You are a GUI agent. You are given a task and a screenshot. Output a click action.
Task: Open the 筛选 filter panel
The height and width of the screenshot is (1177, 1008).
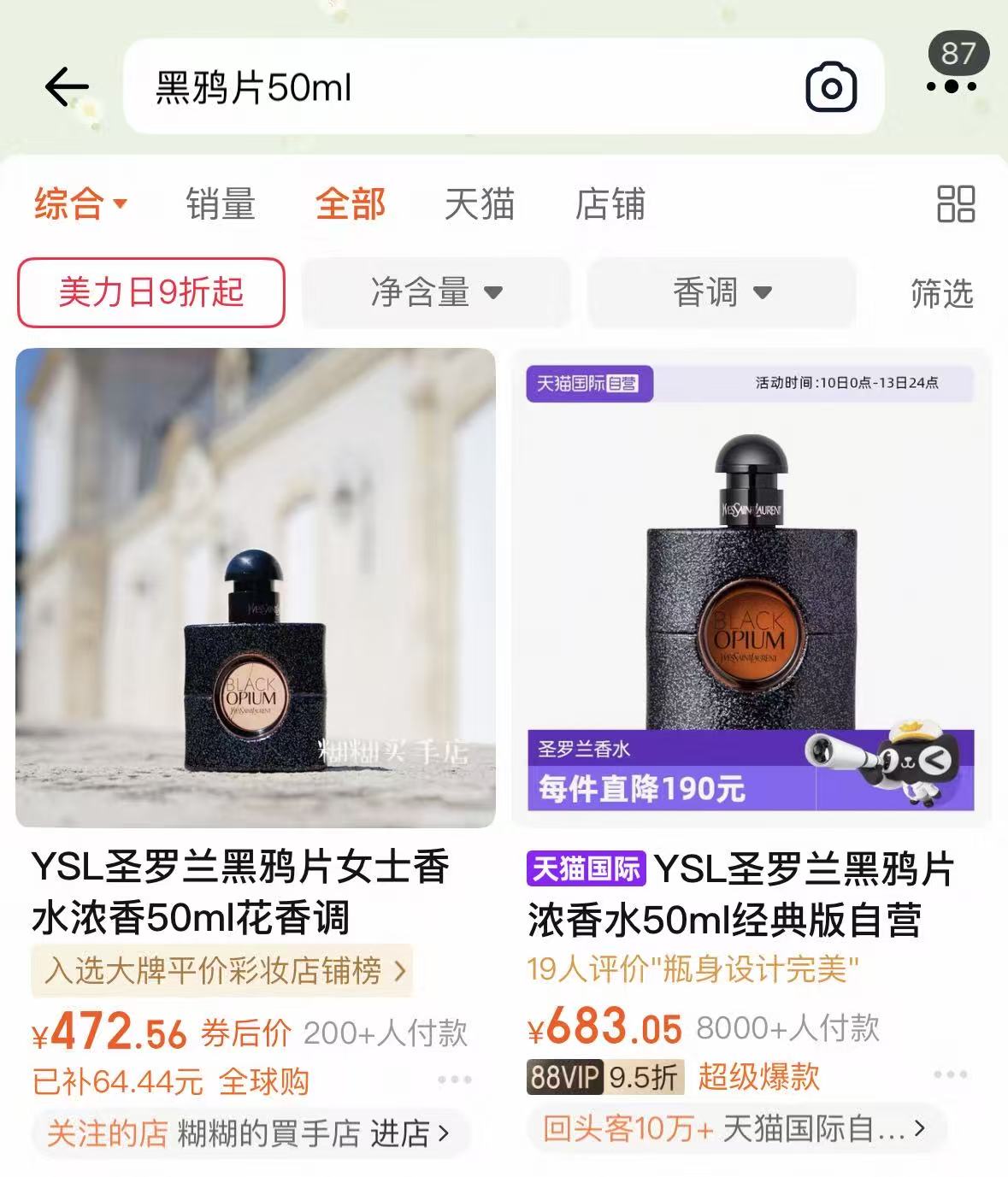pyautogui.click(x=941, y=293)
